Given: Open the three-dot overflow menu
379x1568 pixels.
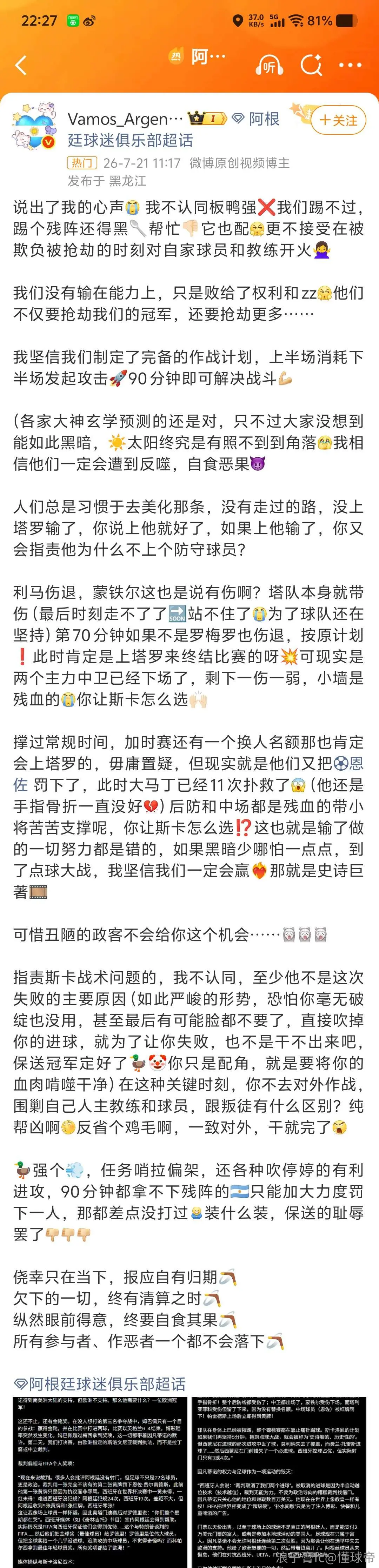Looking at the screenshot, I should coord(350,65).
